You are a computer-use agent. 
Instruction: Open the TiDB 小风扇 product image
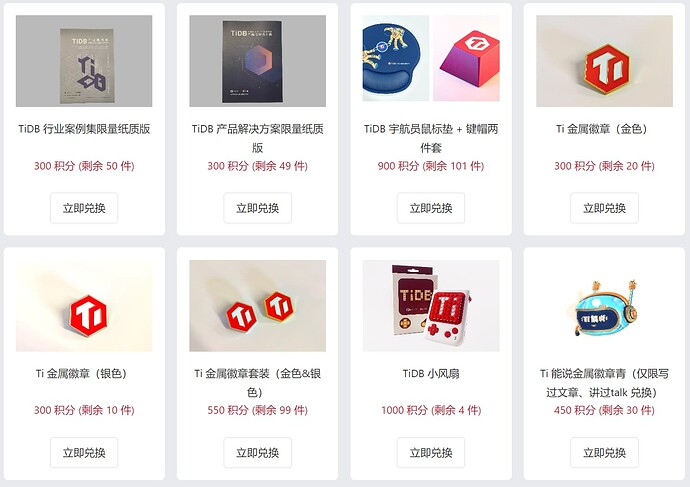pos(431,306)
